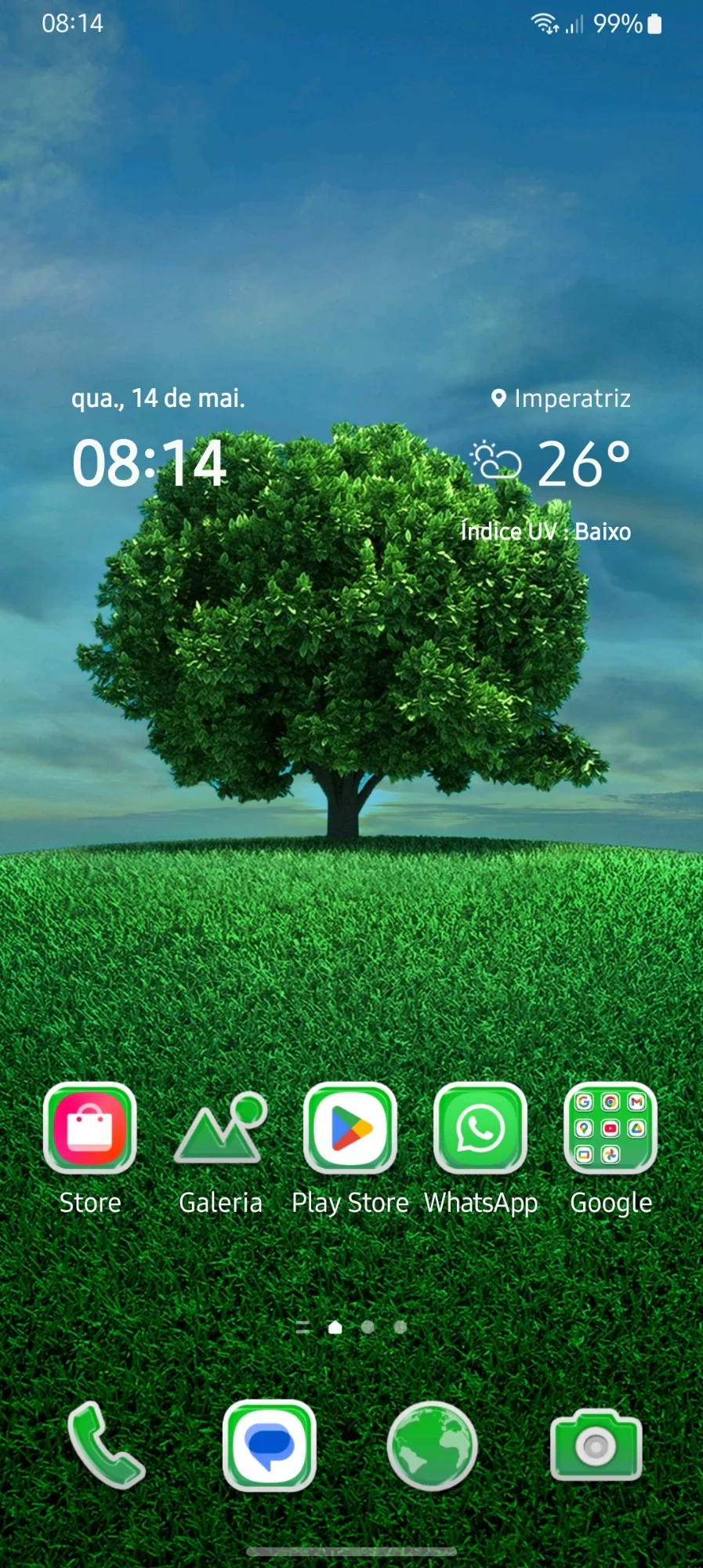Image resolution: width=703 pixels, height=1568 pixels.
Task: Open WhatsApp
Action: pyautogui.click(x=480, y=1128)
